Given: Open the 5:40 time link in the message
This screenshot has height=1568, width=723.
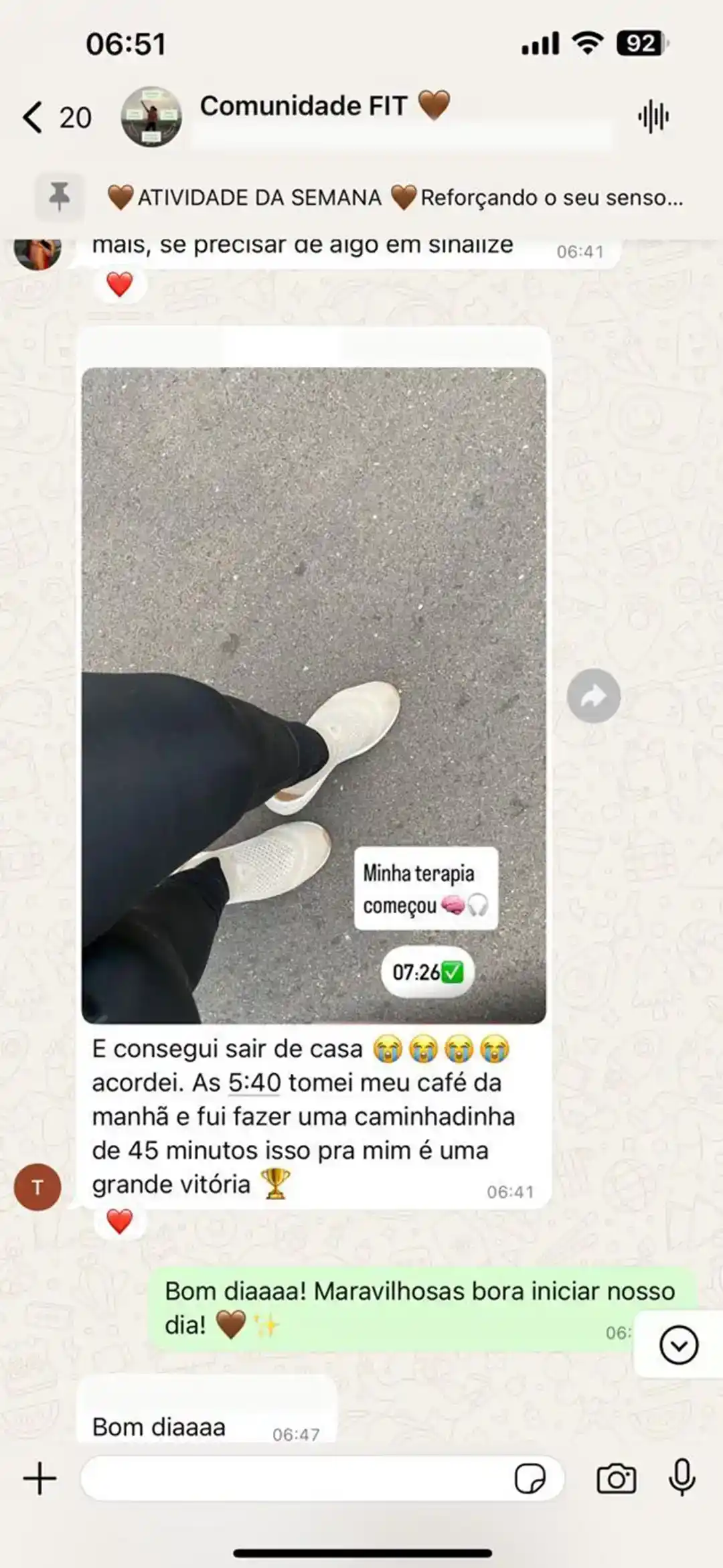Looking at the screenshot, I should [254, 1083].
